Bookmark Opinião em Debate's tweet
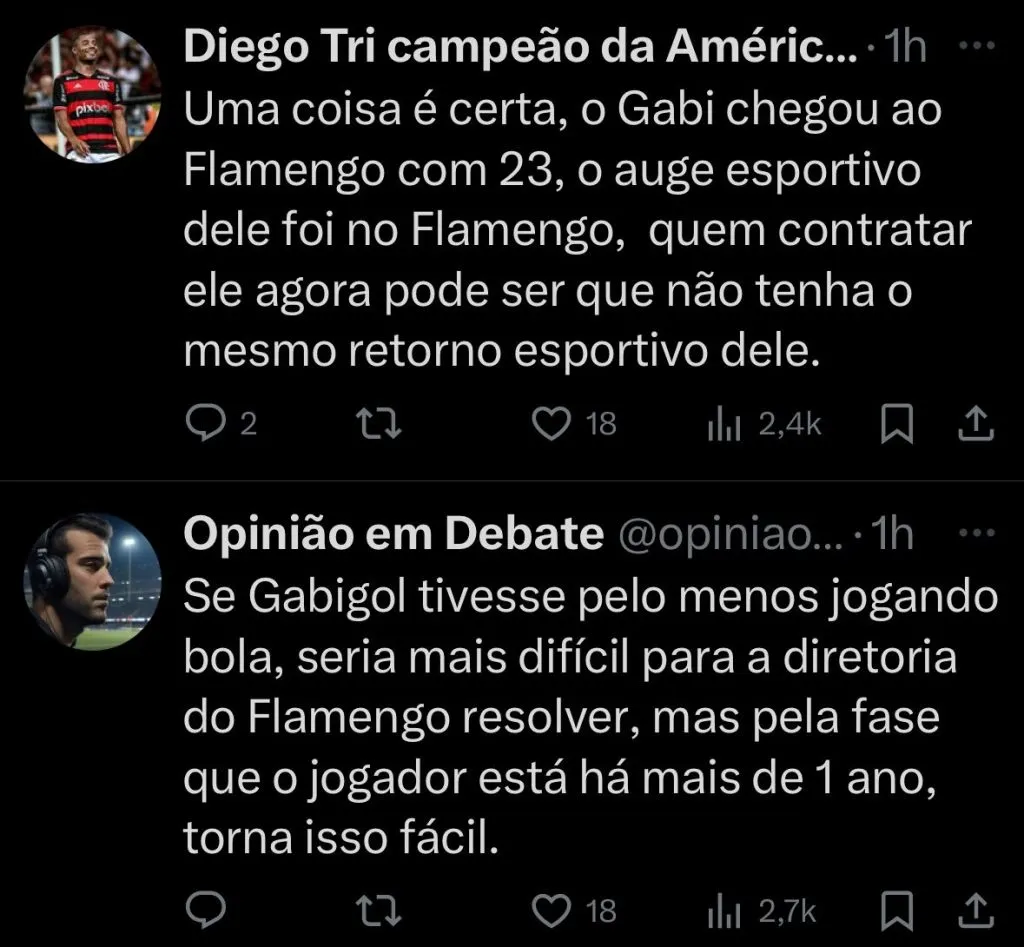 [x=897, y=911]
